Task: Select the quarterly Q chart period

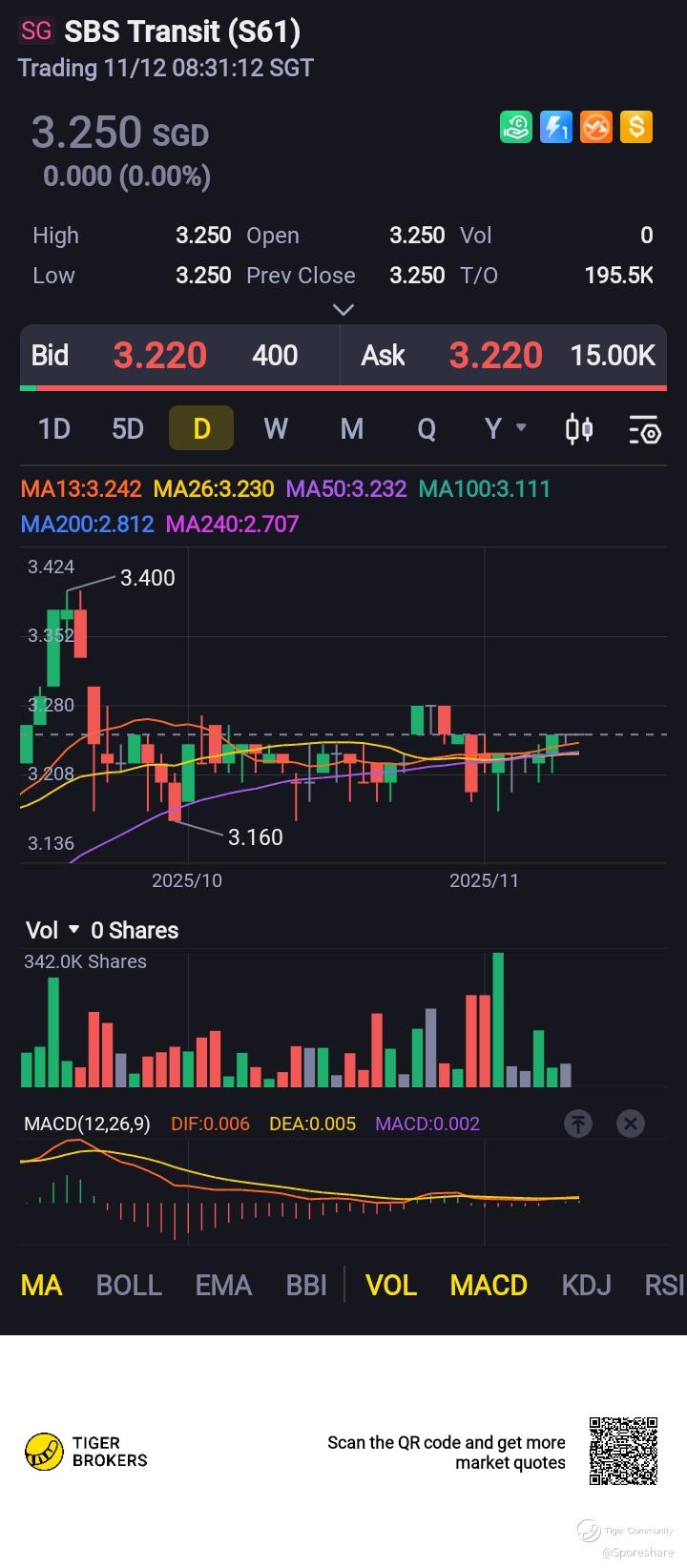Action: [x=427, y=428]
